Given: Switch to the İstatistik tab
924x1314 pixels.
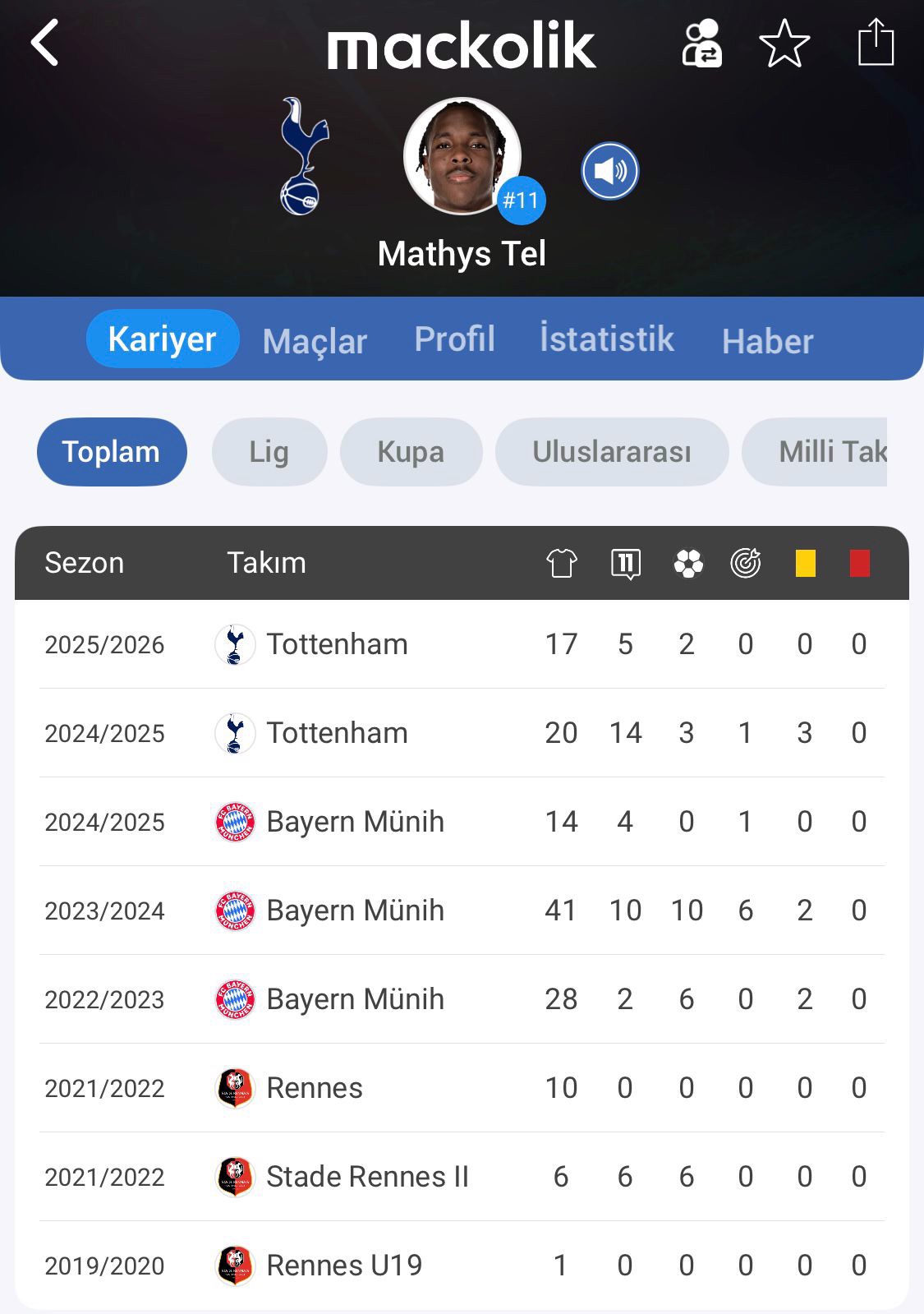Looking at the screenshot, I should (x=606, y=339).
